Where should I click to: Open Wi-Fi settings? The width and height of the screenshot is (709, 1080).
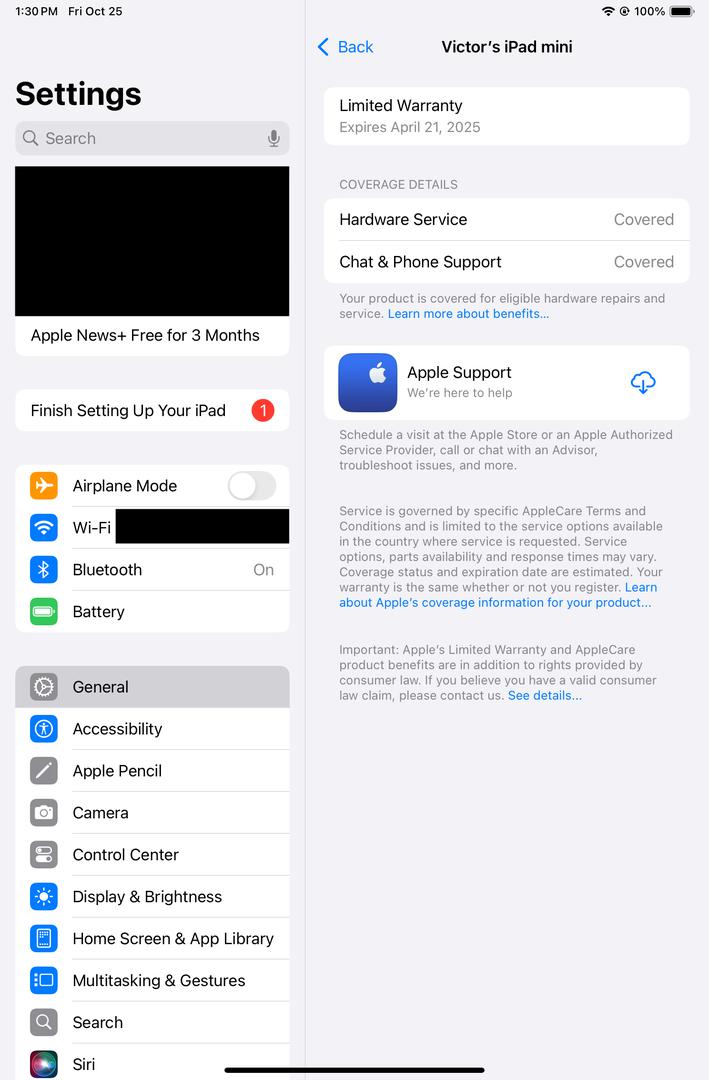tap(90, 527)
